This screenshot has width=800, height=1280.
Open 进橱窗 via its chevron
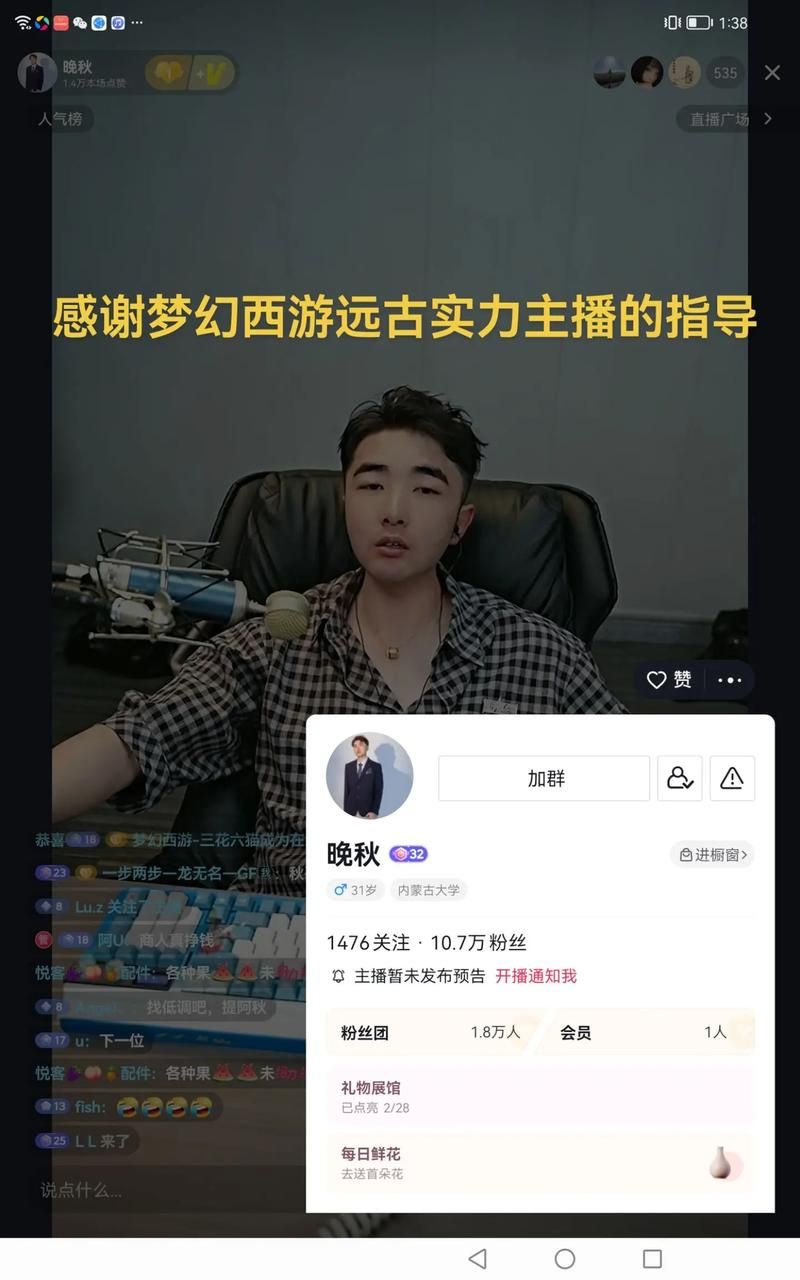pyautogui.click(x=712, y=854)
